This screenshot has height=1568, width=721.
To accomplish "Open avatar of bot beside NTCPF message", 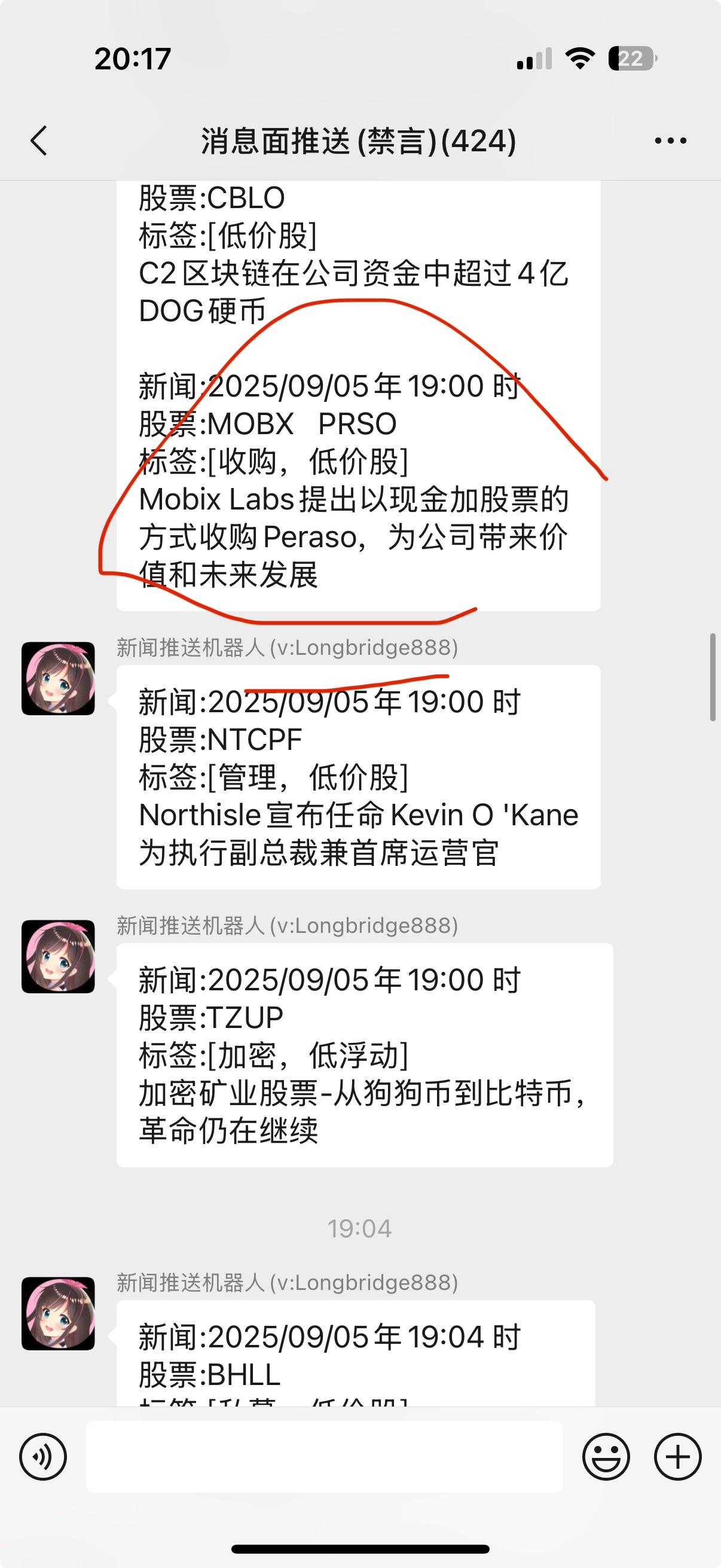I will click(x=59, y=678).
